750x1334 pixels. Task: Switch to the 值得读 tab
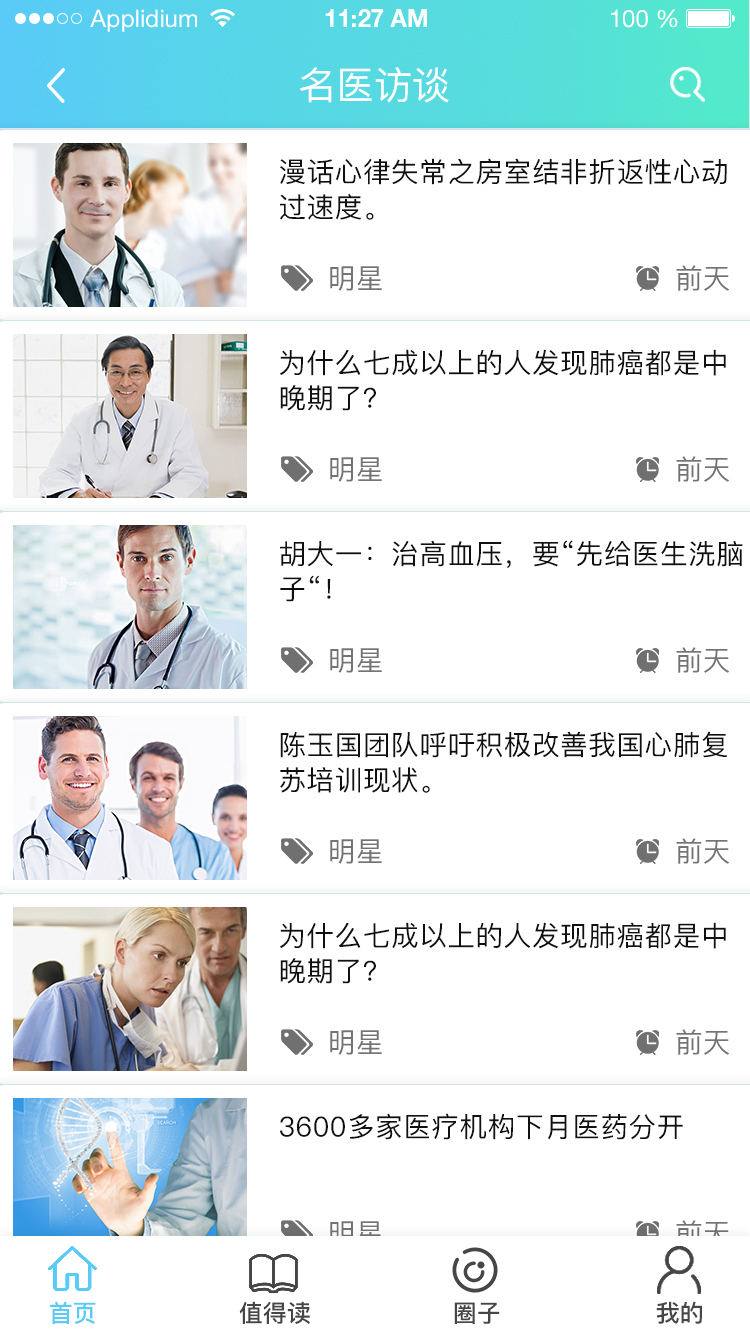click(274, 1286)
